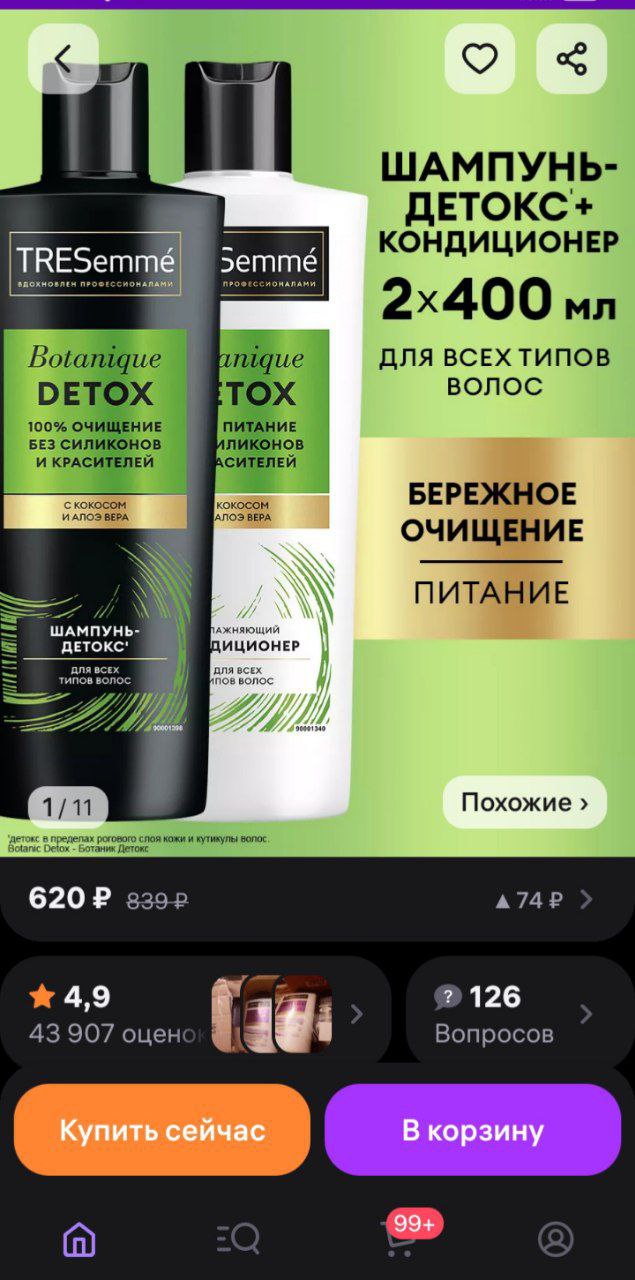Add product to favorites with heart icon
The height and width of the screenshot is (1280, 635).
click(480, 59)
